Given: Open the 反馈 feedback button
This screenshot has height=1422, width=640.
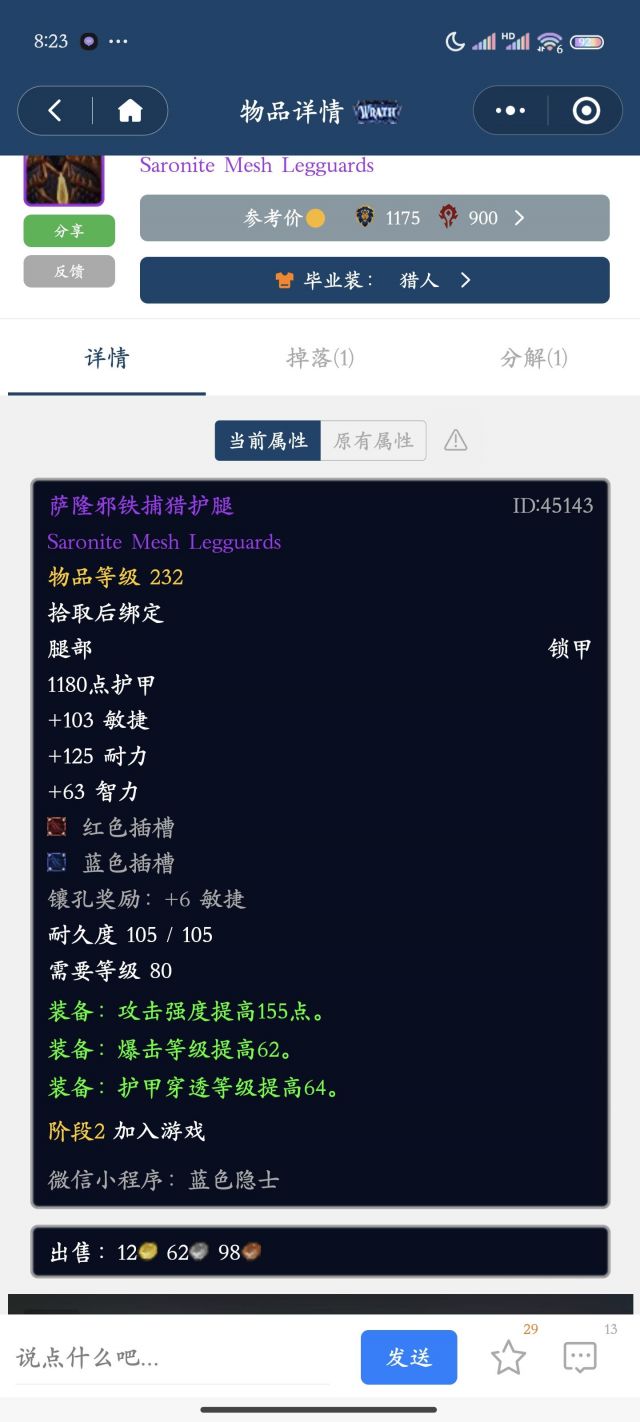Looking at the screenshot, I should (69, 271).
